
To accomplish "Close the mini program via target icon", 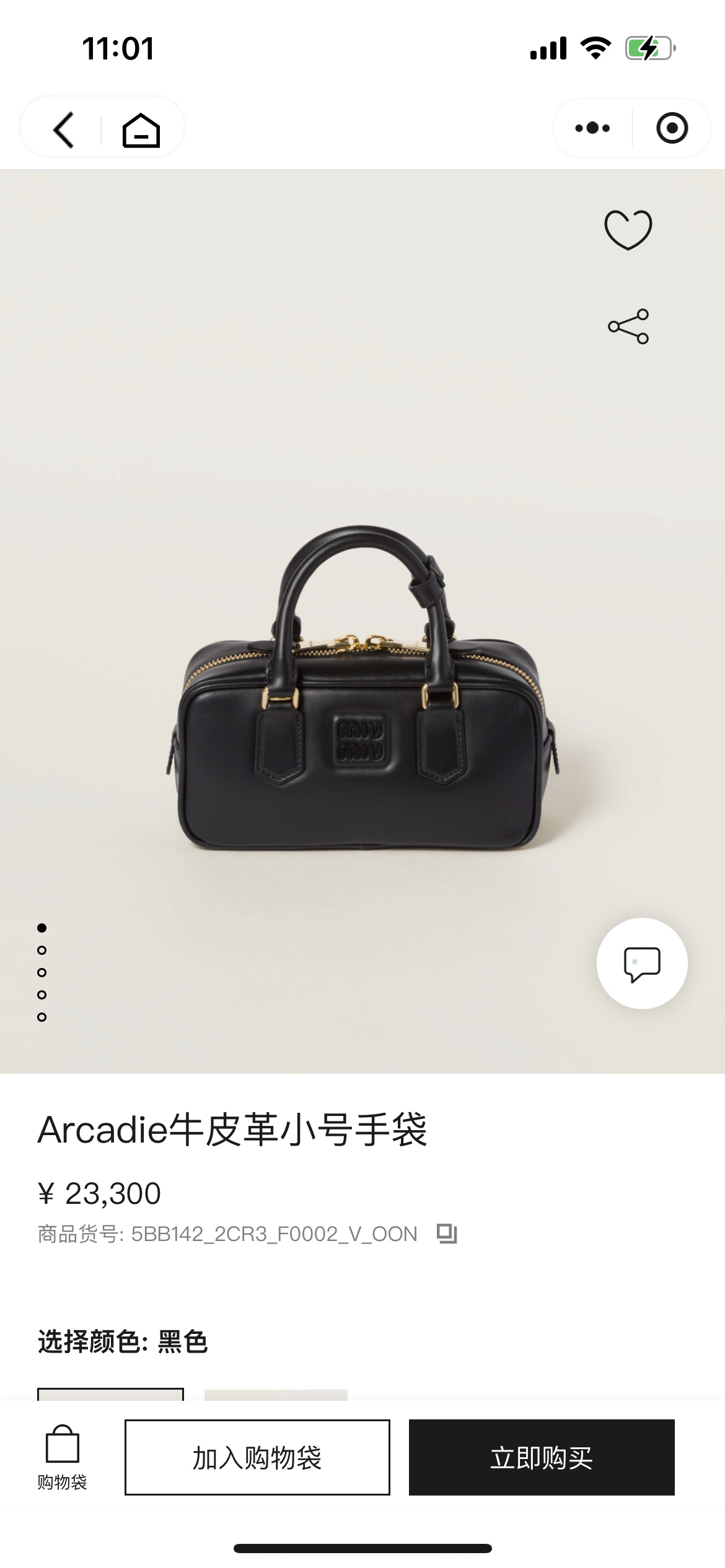I will tap(672, 128).
